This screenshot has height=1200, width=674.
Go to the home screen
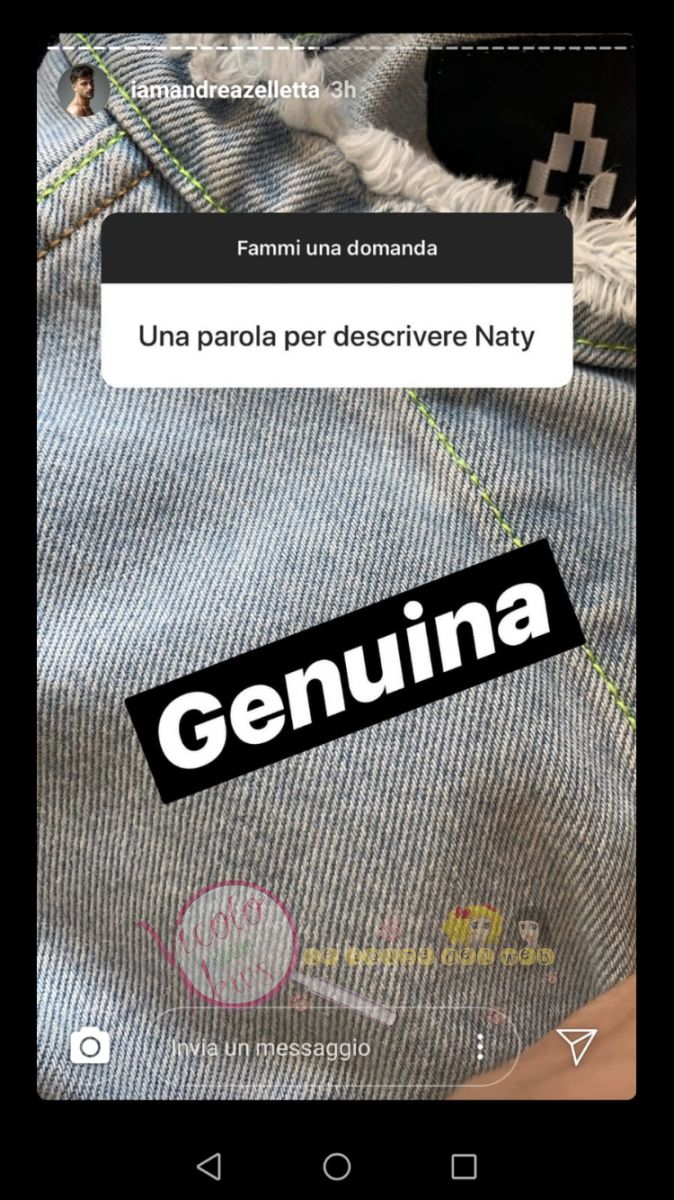click(x=337, y=1166)
